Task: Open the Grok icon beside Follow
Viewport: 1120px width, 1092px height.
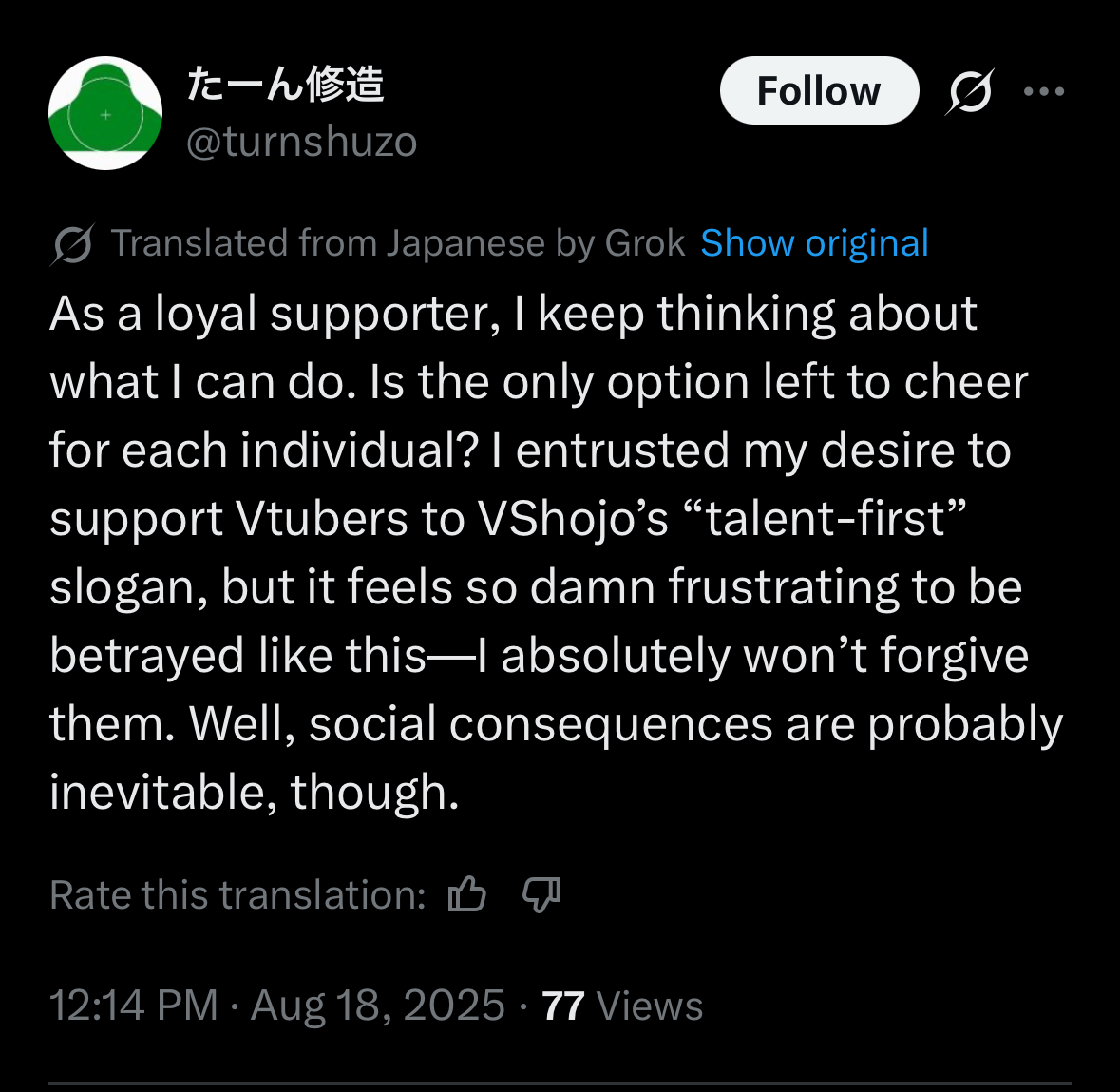Action: click(x=970, y=91)
